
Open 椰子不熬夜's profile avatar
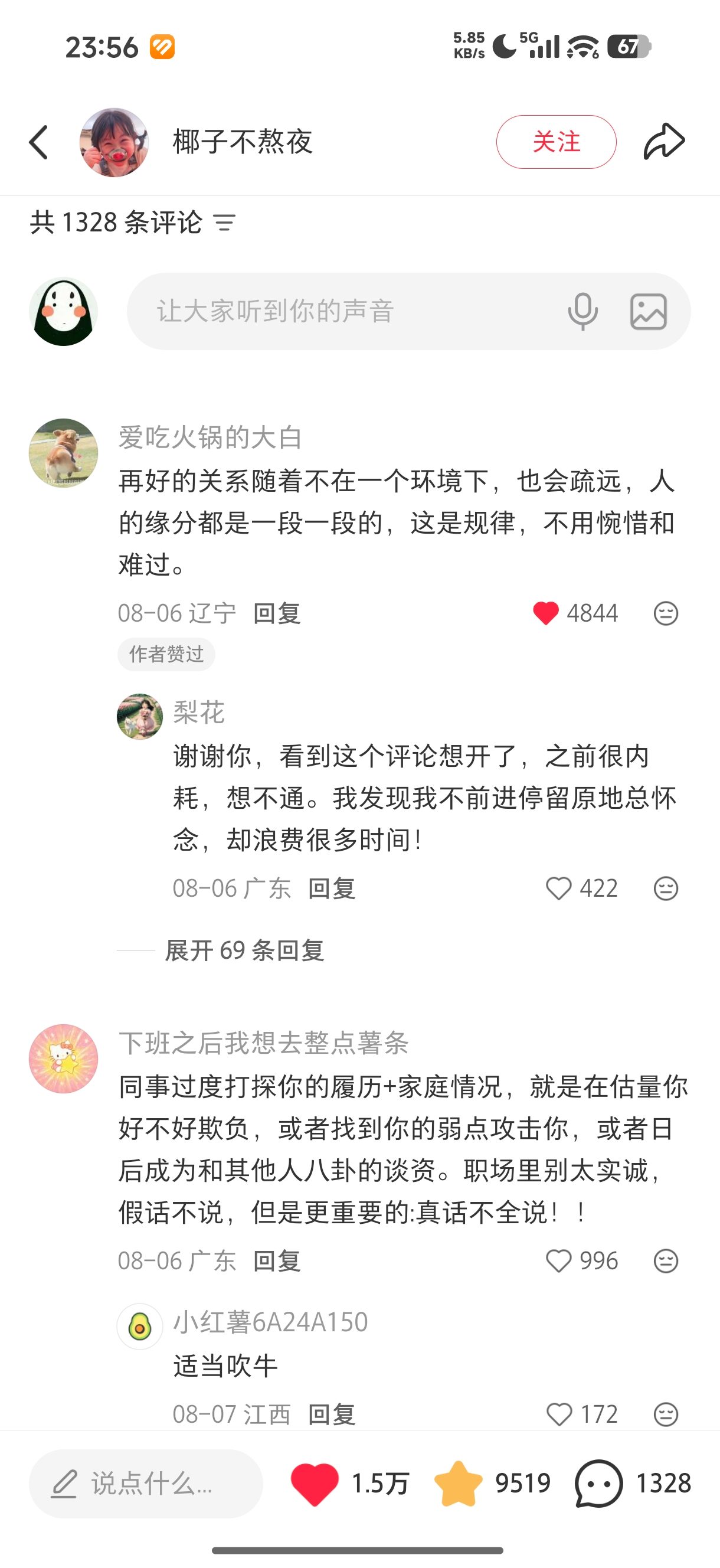click(x=114, y=142)
